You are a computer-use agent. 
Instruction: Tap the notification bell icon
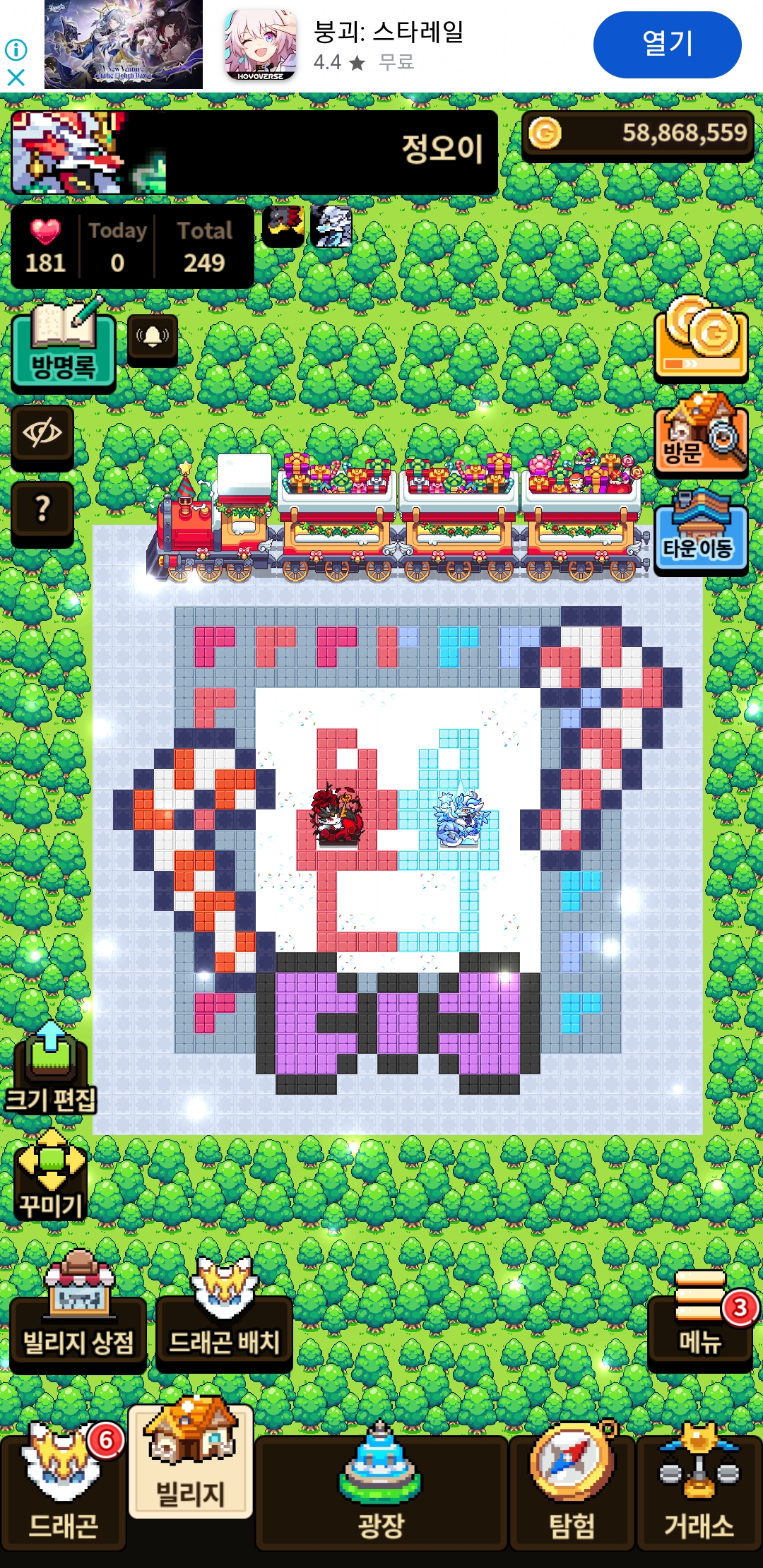pyautogui.click(x=153, y=338)
